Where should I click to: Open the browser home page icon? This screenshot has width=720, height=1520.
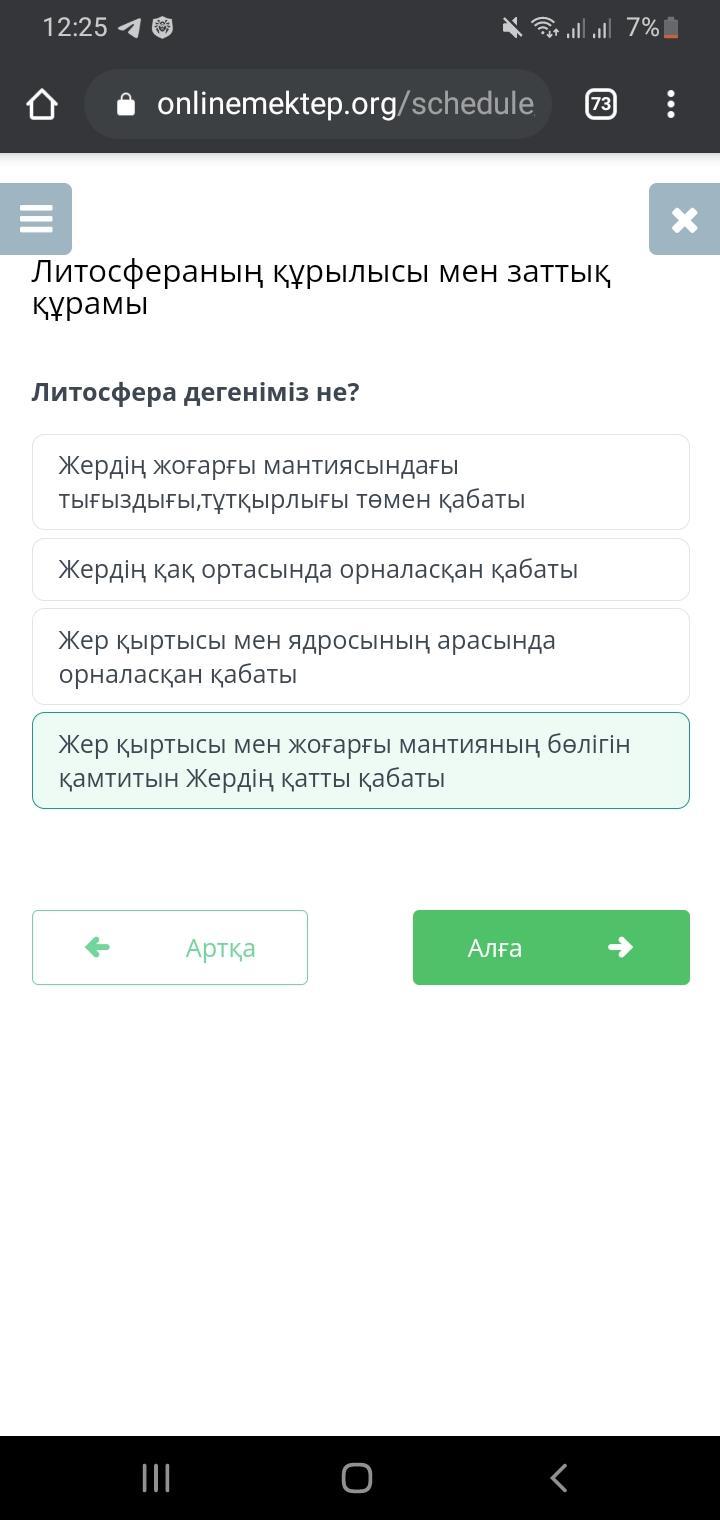42,104
